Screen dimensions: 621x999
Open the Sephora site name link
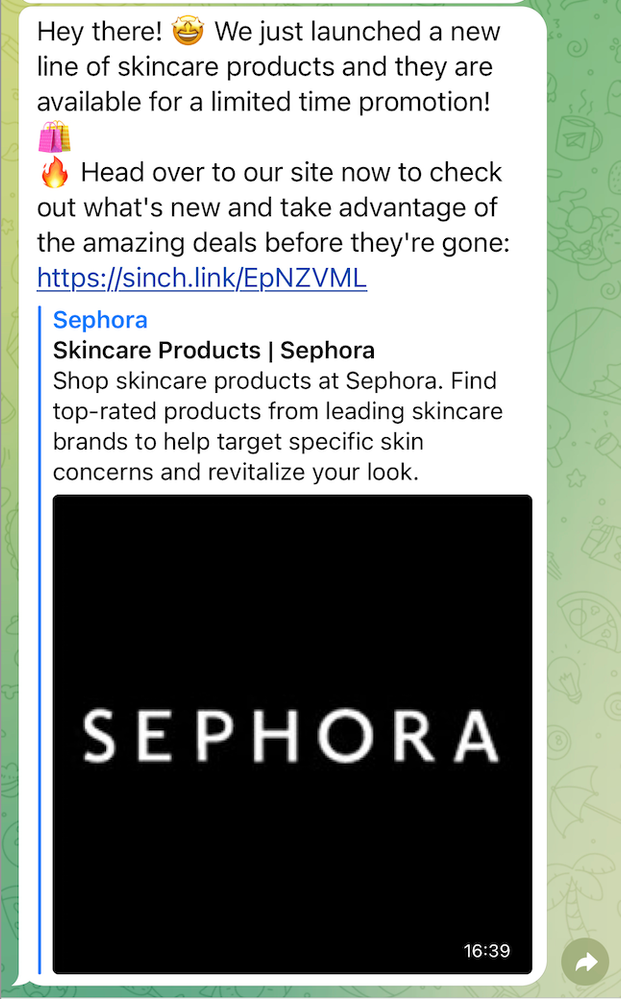coord(100,320)
